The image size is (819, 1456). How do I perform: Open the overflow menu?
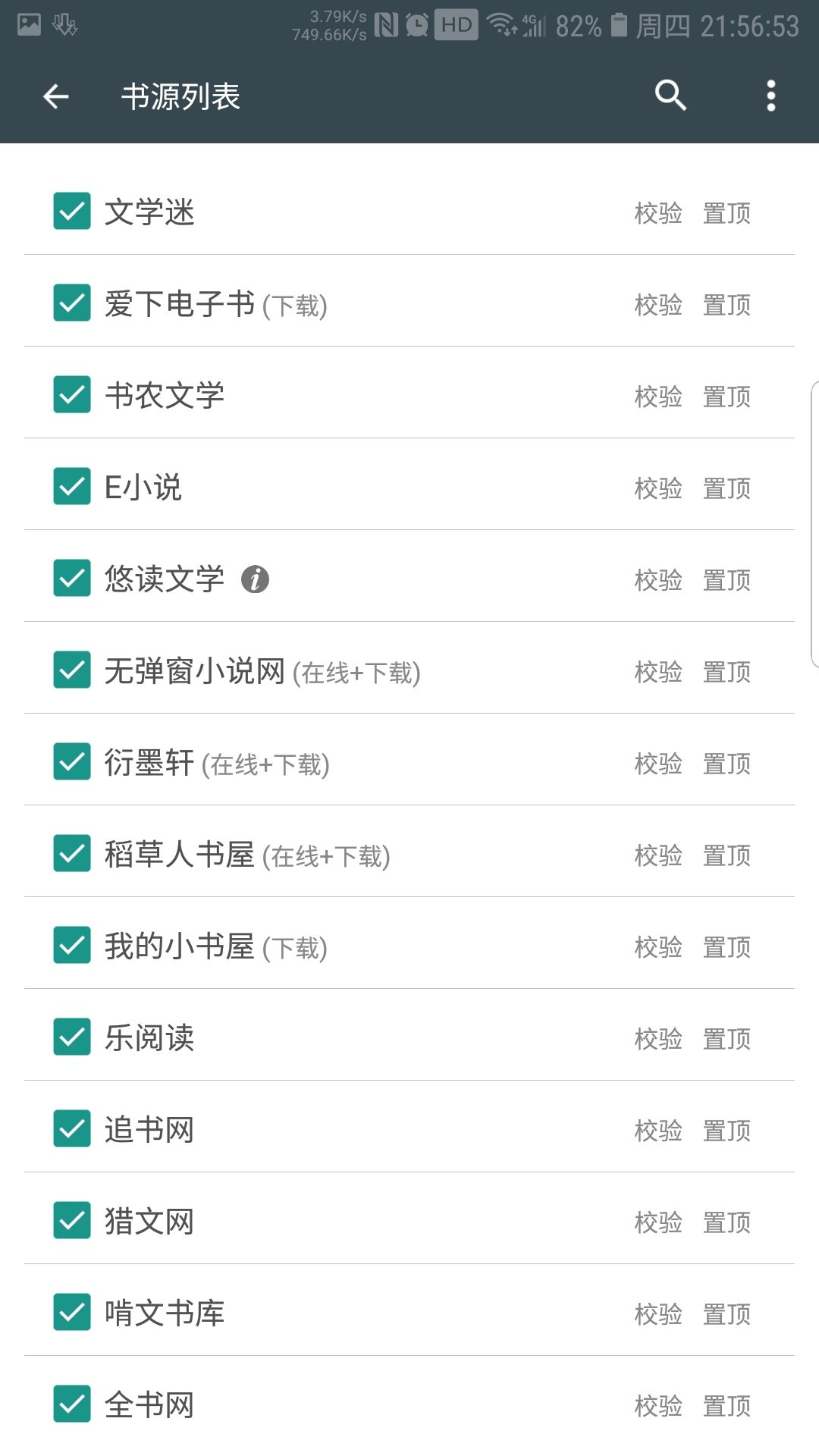click(x=770, y=96)
